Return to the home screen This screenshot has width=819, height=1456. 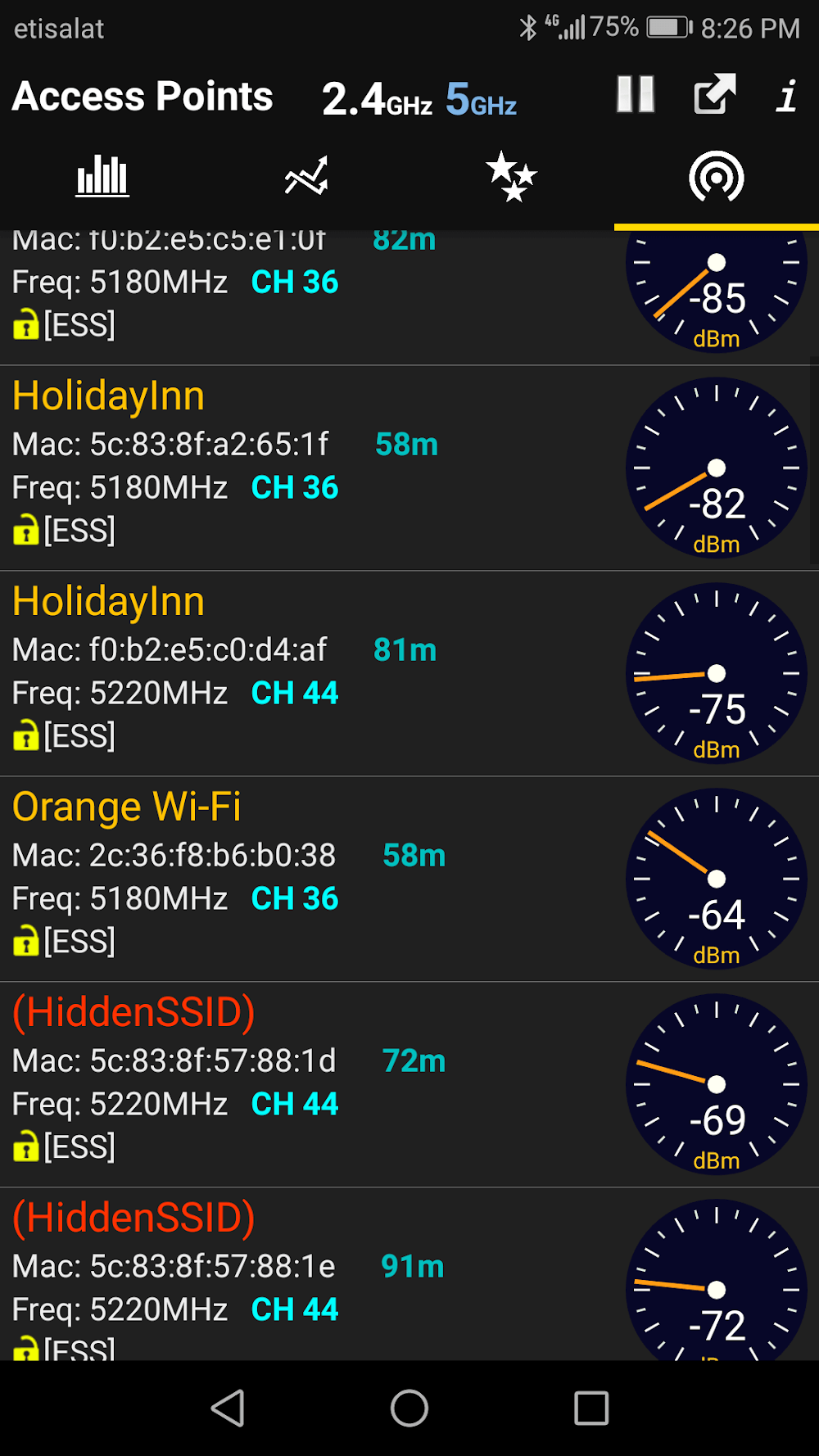coord(409,1409)
